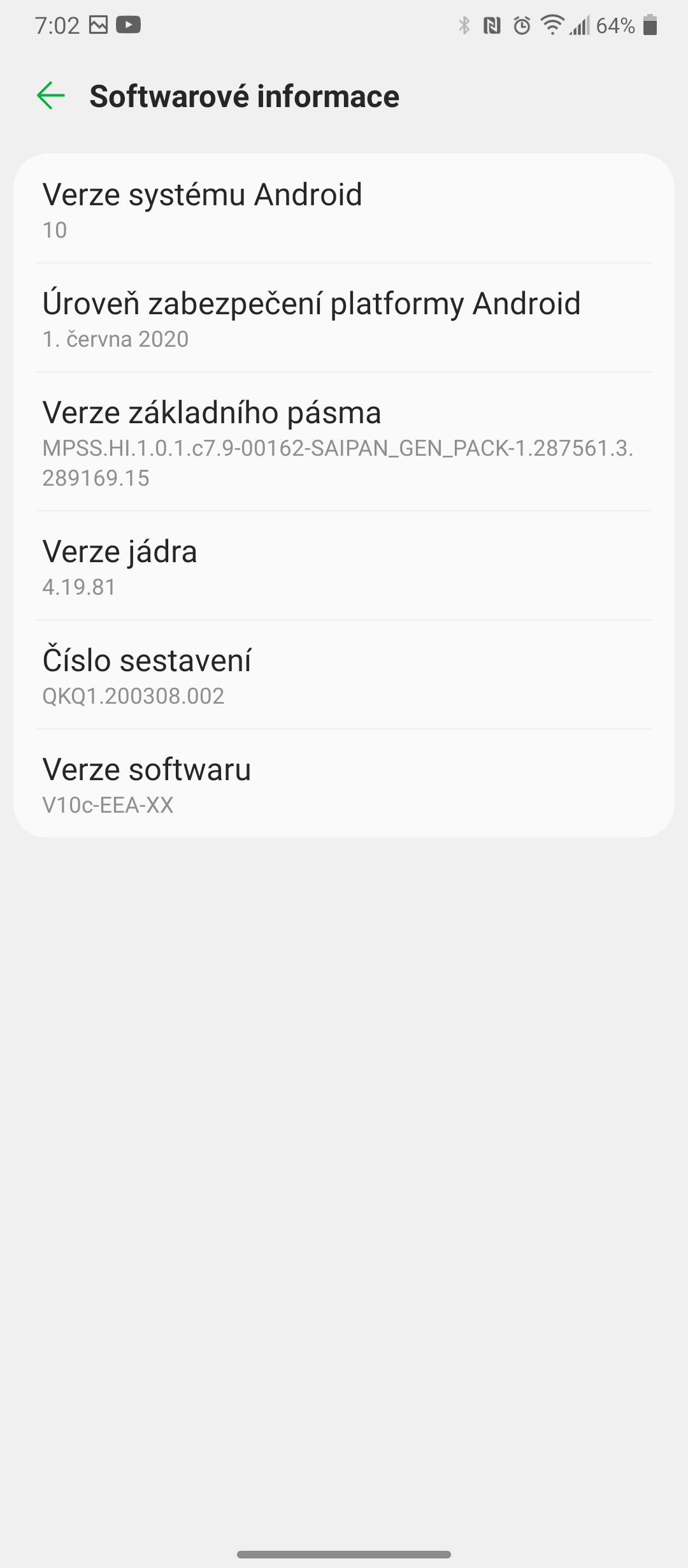The width and height of the screenshot is (688, 1568).
Task: Tap the Verze systému Android row
Action: click(x=344, y=210)
